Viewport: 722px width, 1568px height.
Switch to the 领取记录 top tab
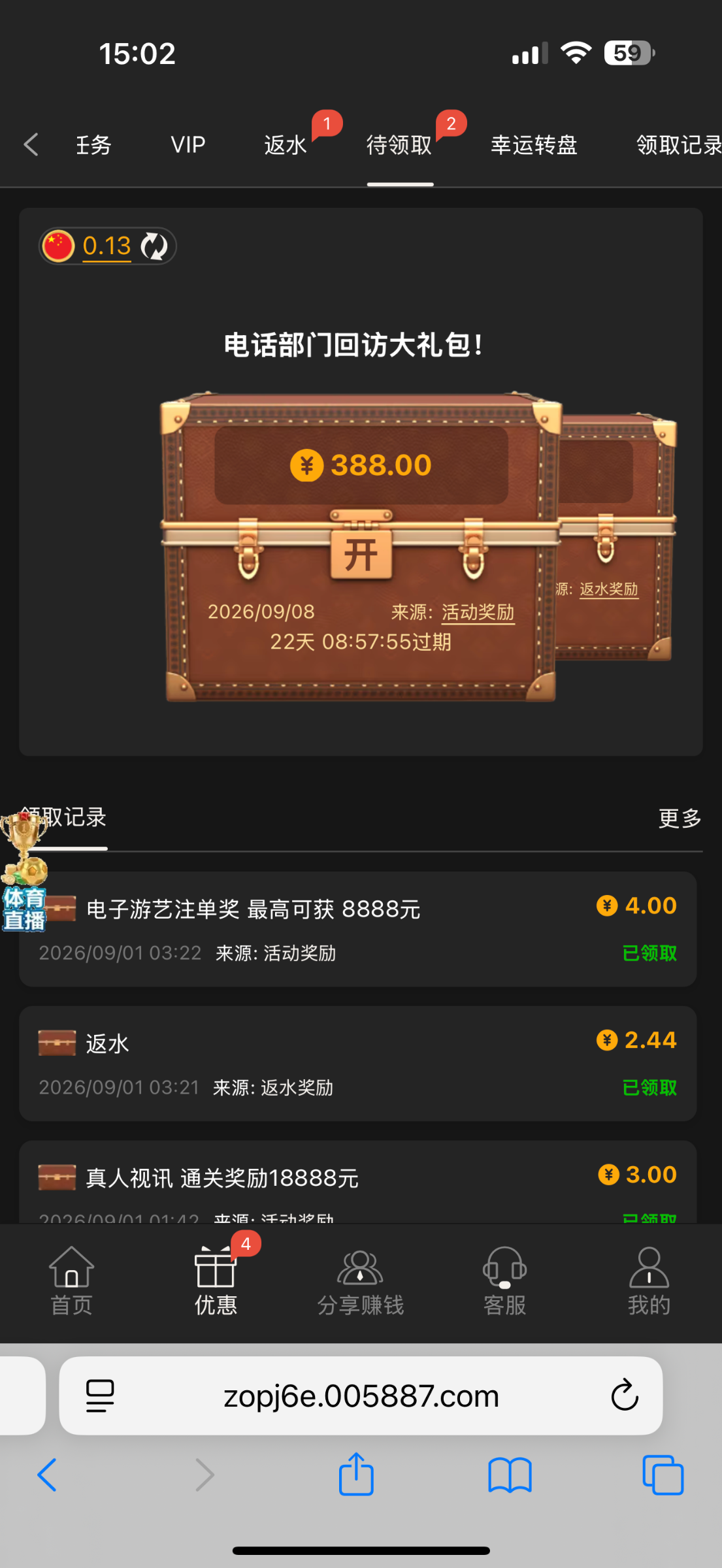[679, 145]
